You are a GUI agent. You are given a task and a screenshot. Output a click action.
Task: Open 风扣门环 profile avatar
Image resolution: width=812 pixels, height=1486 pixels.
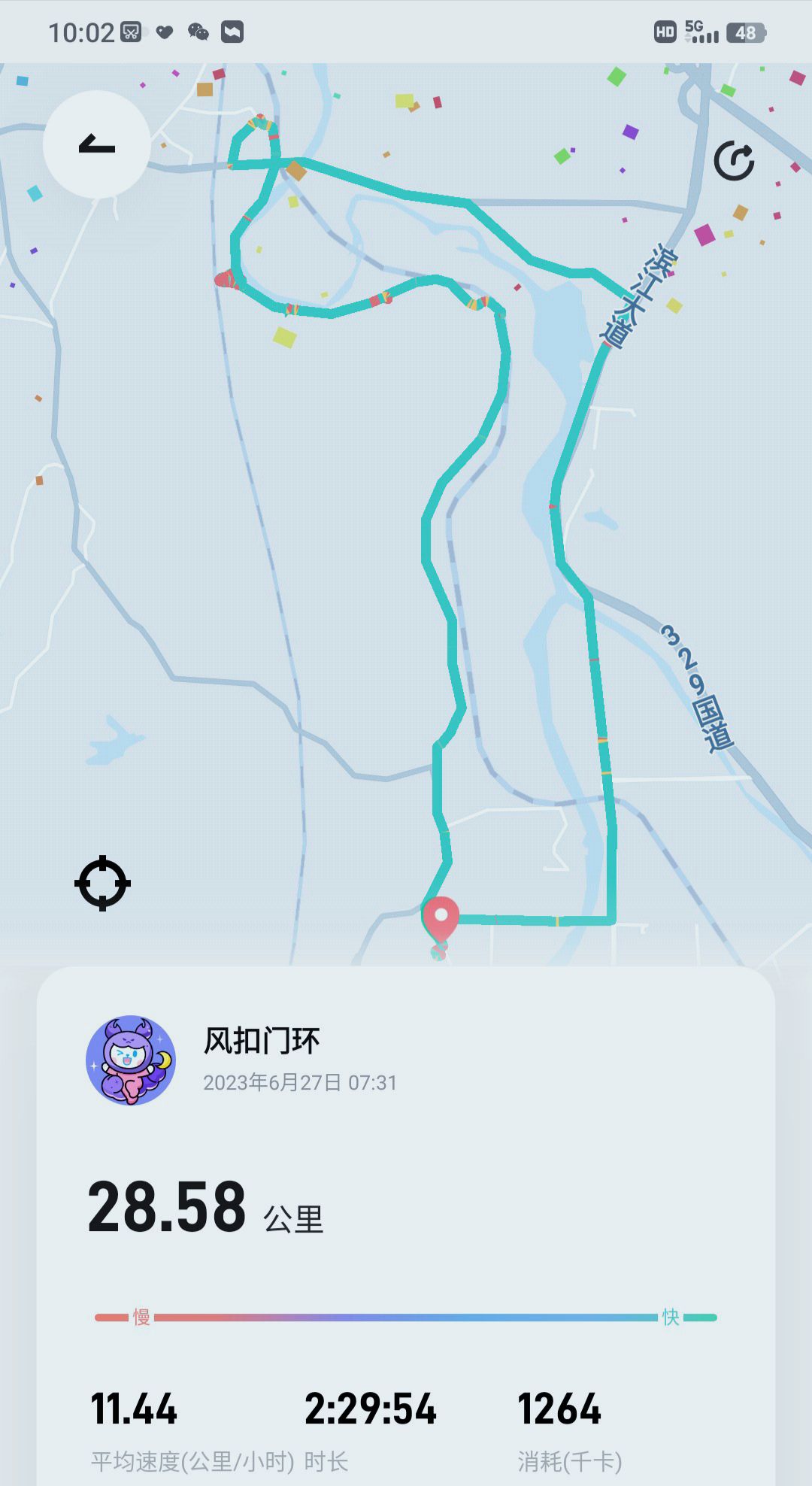pyautogui.click(x=131, y=1060)
